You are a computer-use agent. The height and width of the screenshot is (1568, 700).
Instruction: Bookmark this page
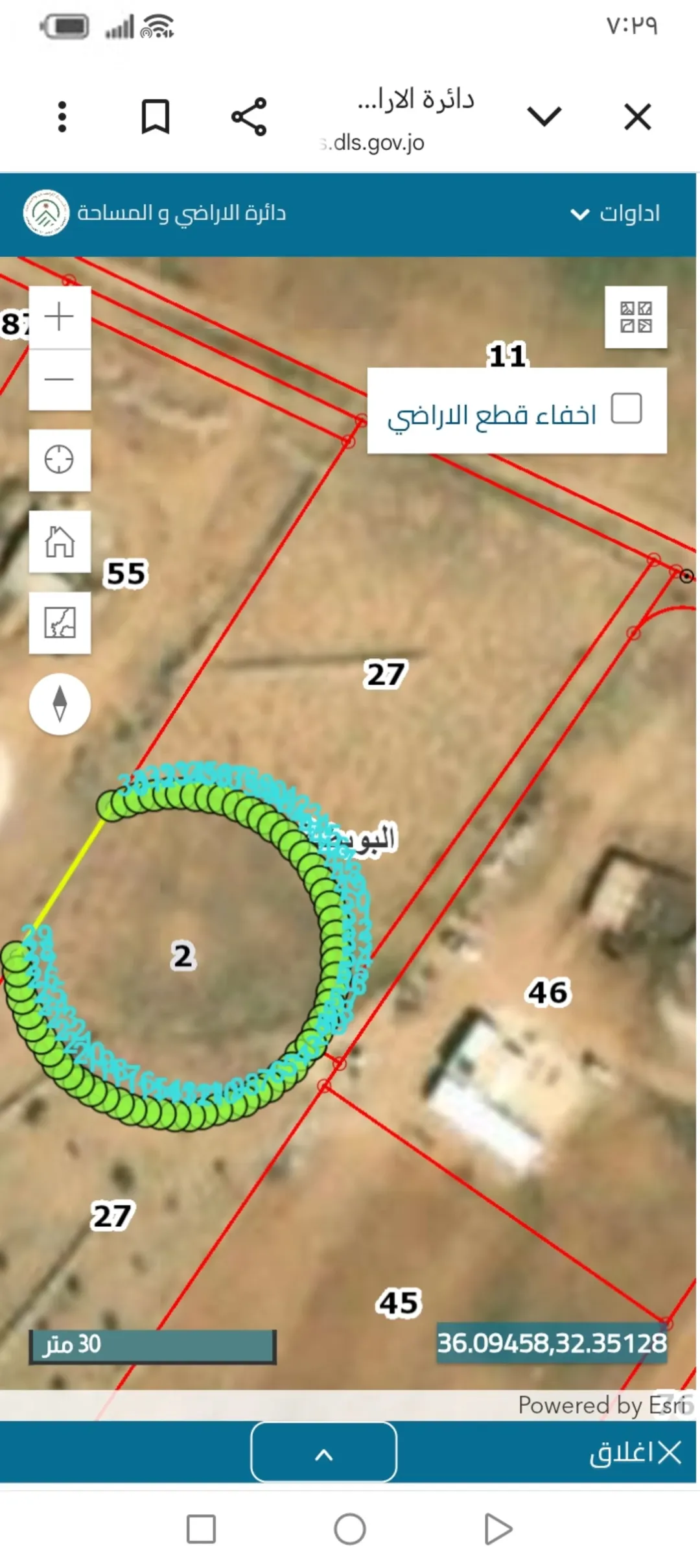[156, 117]
